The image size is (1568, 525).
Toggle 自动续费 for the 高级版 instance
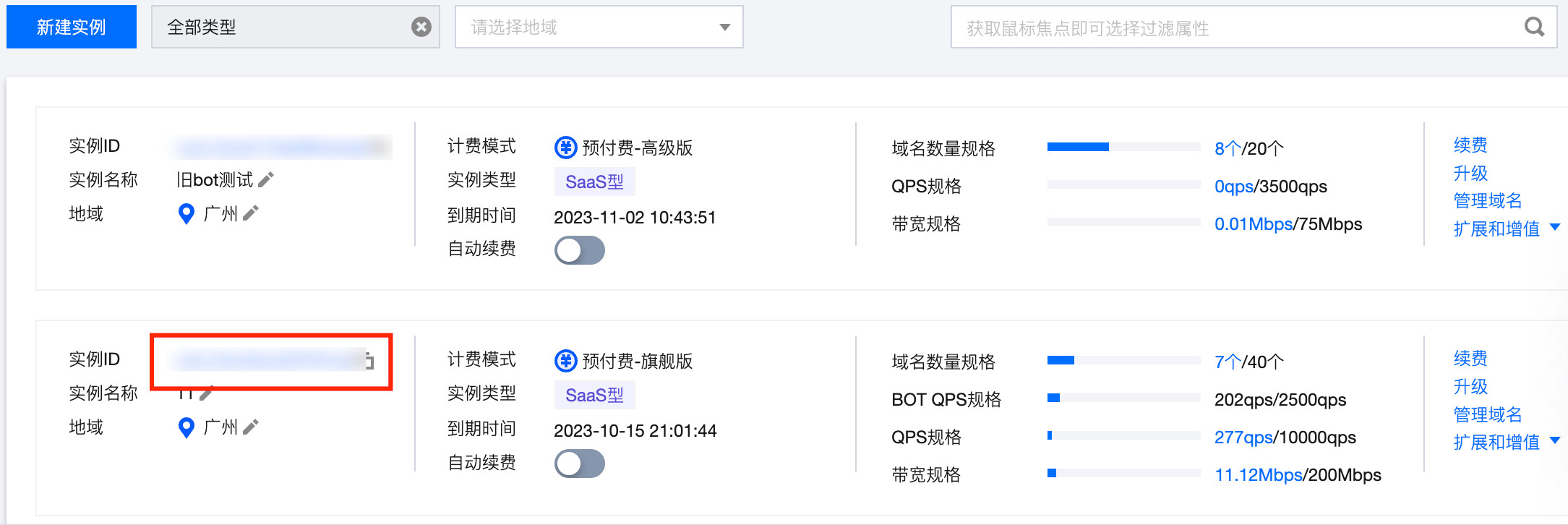point(579,250)
